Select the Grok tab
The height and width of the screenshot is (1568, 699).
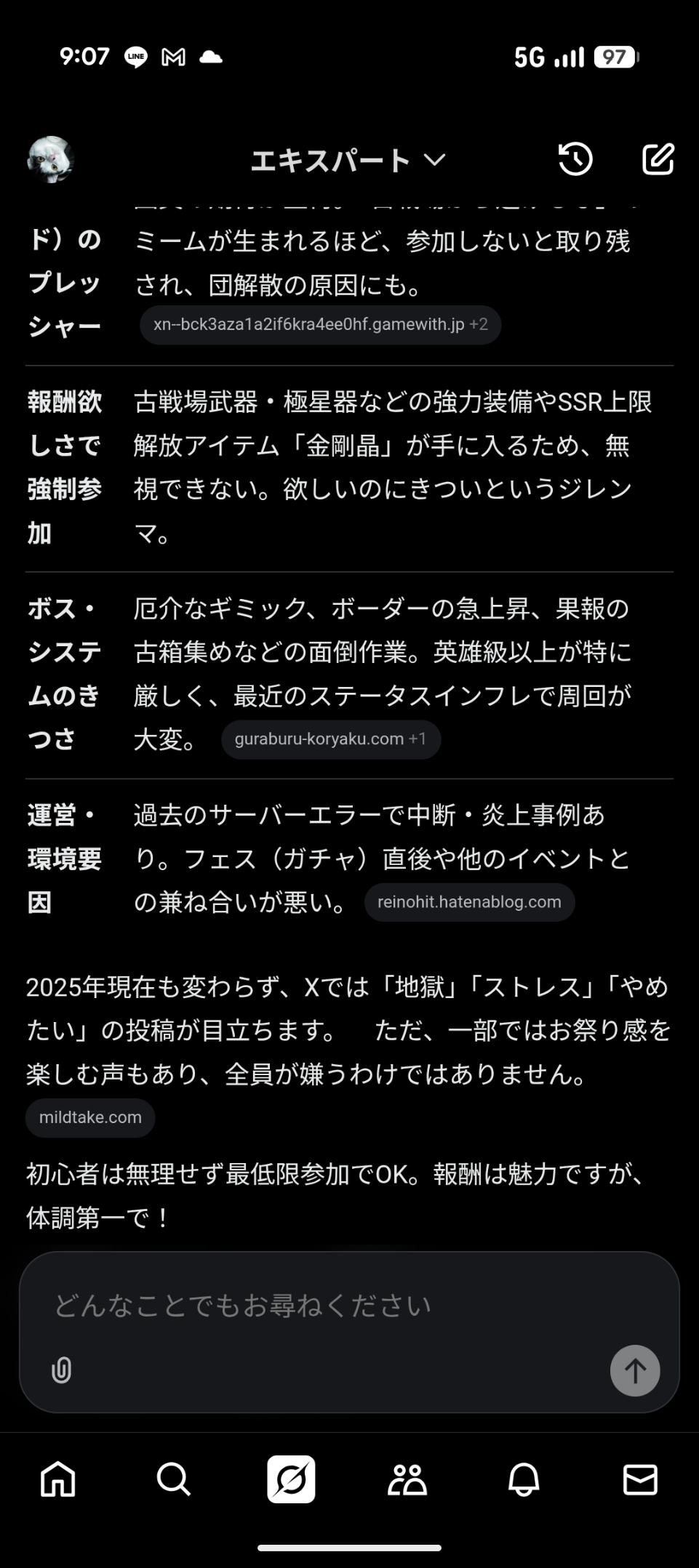(x=291, y=1479)
